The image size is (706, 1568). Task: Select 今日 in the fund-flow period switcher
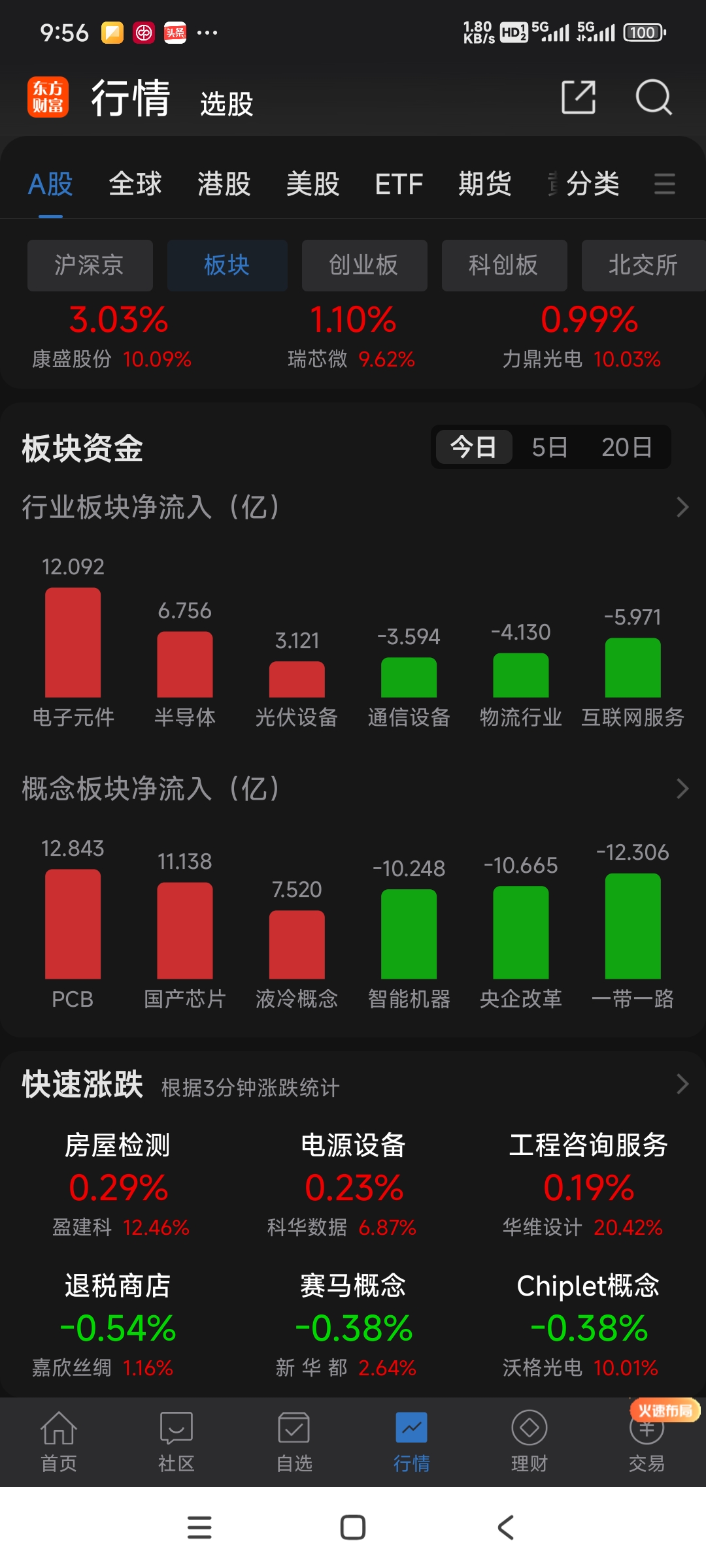click(x=473, y=446)
